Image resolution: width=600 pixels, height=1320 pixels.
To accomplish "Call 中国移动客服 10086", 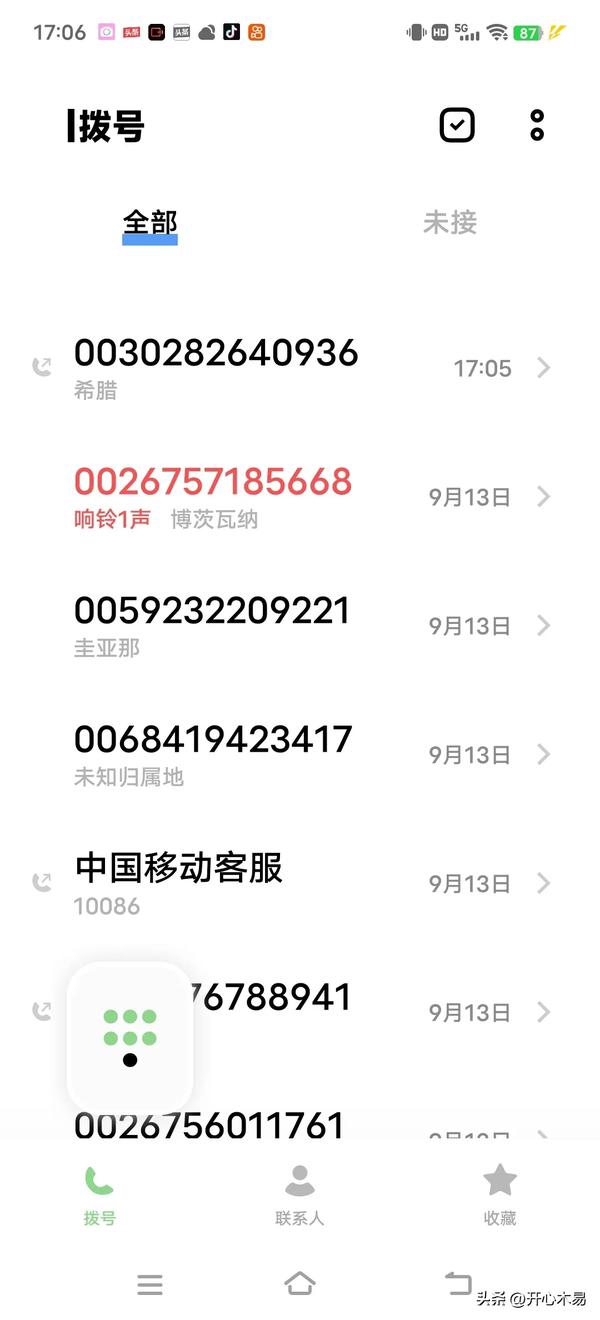I will [x=300, y=884].
